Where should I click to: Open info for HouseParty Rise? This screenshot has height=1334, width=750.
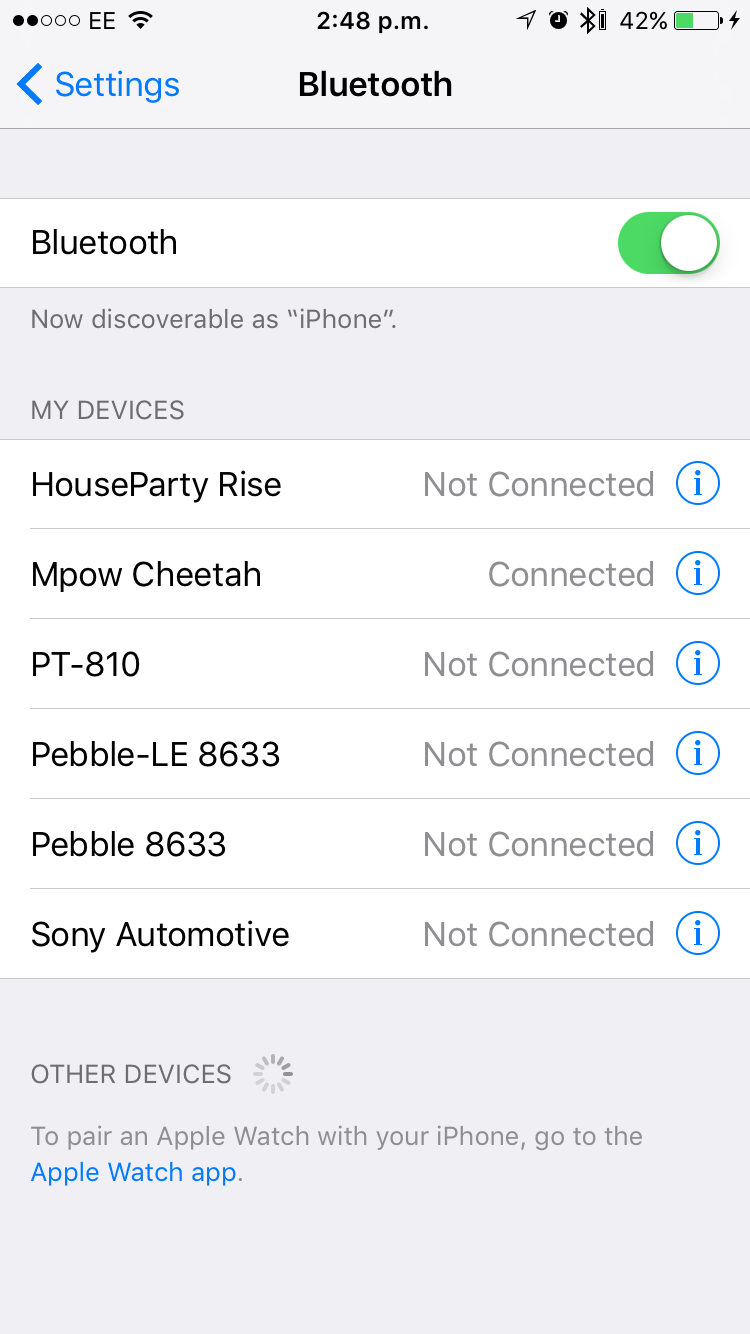[x=698, y=485]
